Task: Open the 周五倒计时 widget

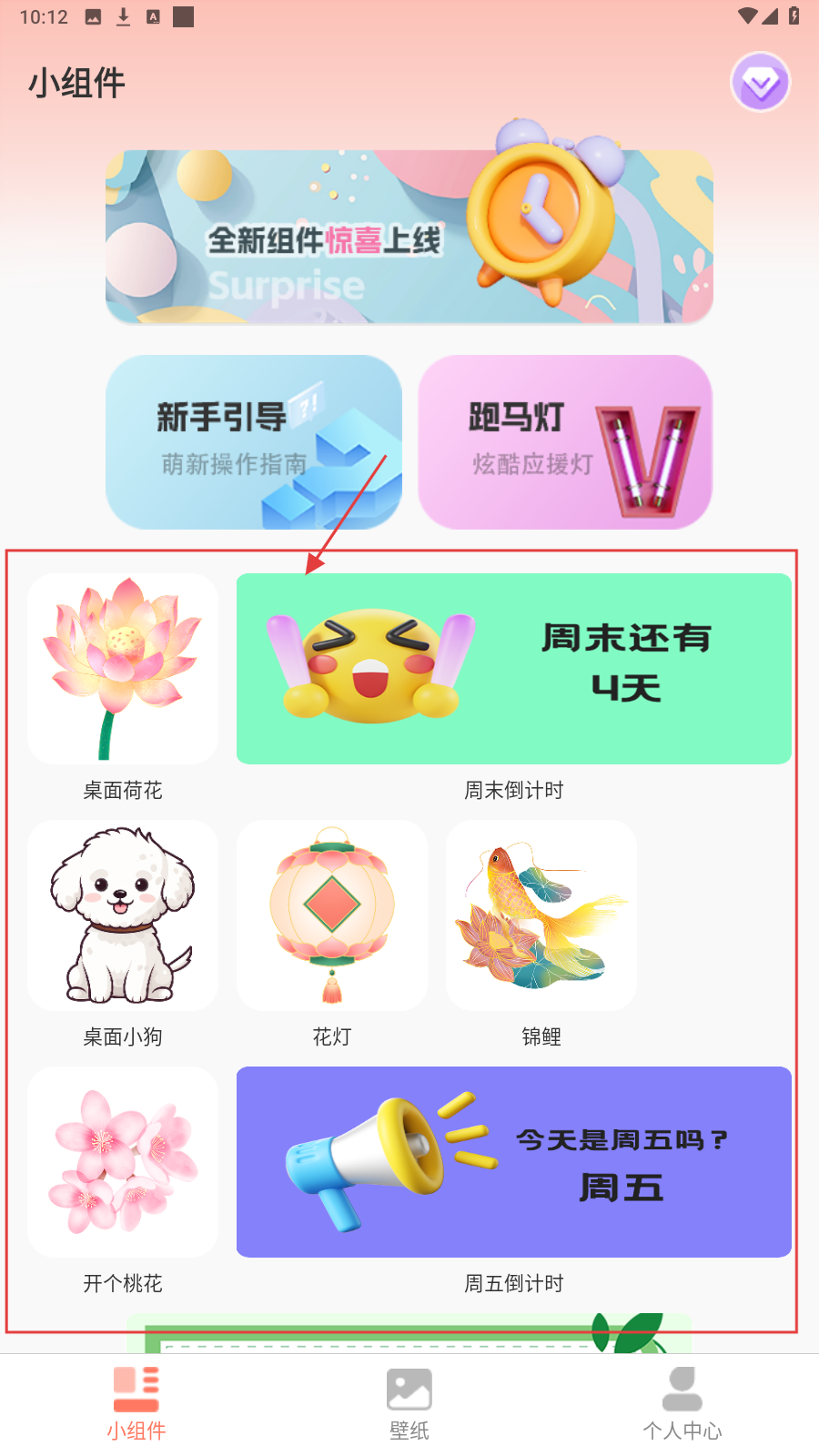Action: 513,1162
